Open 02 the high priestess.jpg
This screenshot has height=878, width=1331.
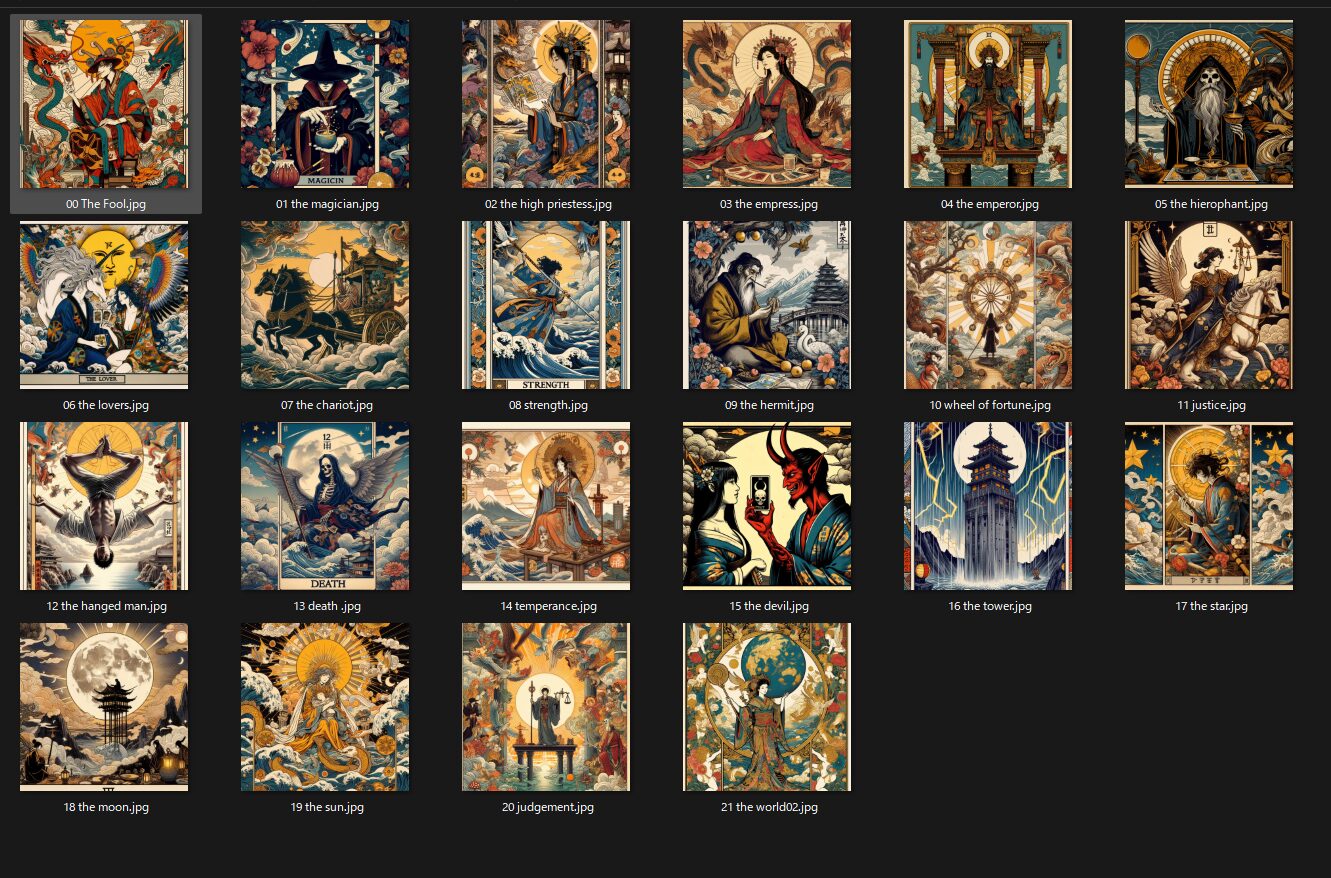coord(546,104)
